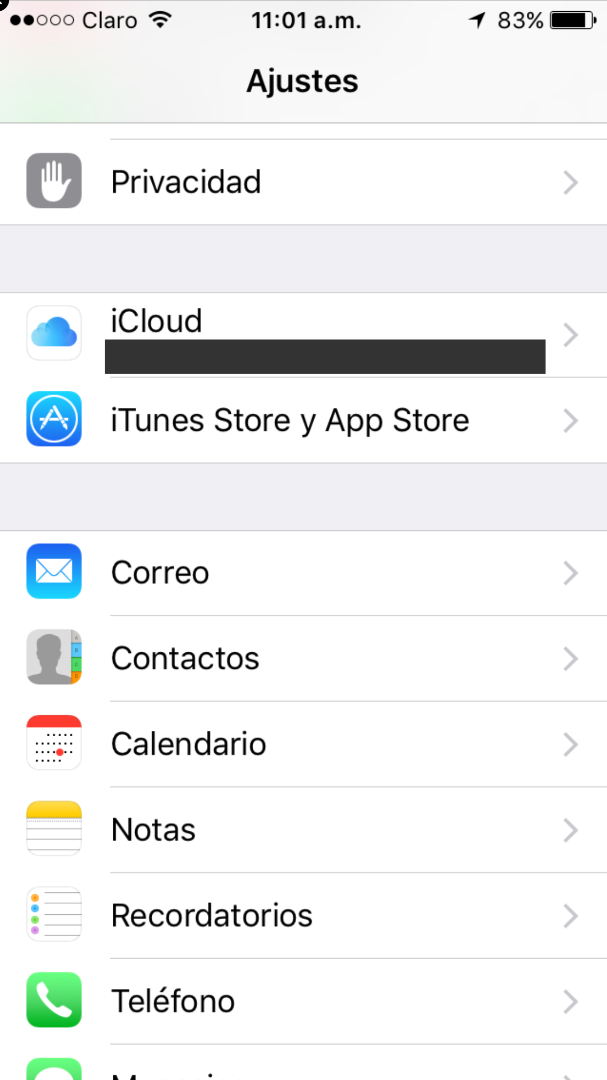Open iCloud account settings
Screen dimensions: 607x1080
(303, 334)
